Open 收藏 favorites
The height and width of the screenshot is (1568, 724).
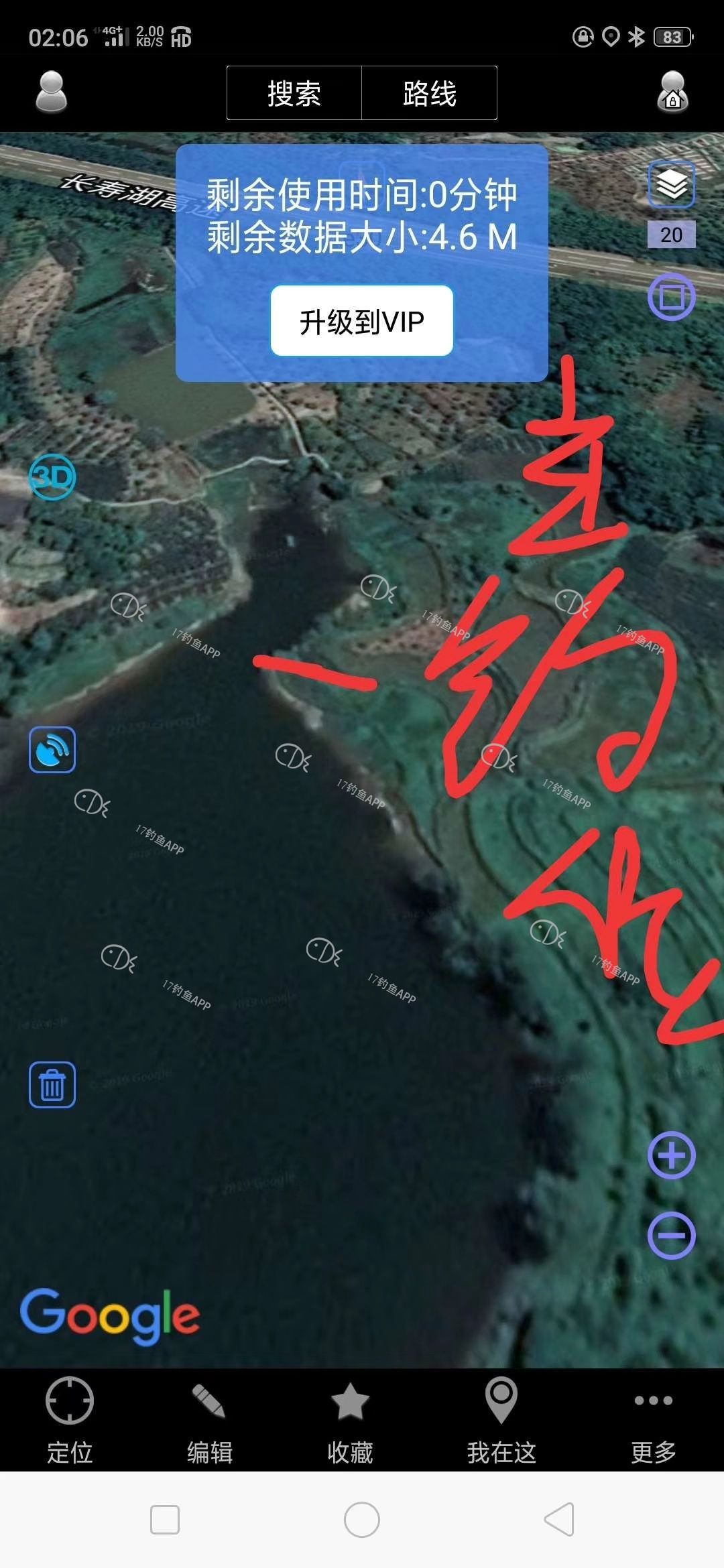tap(350, 1418)
